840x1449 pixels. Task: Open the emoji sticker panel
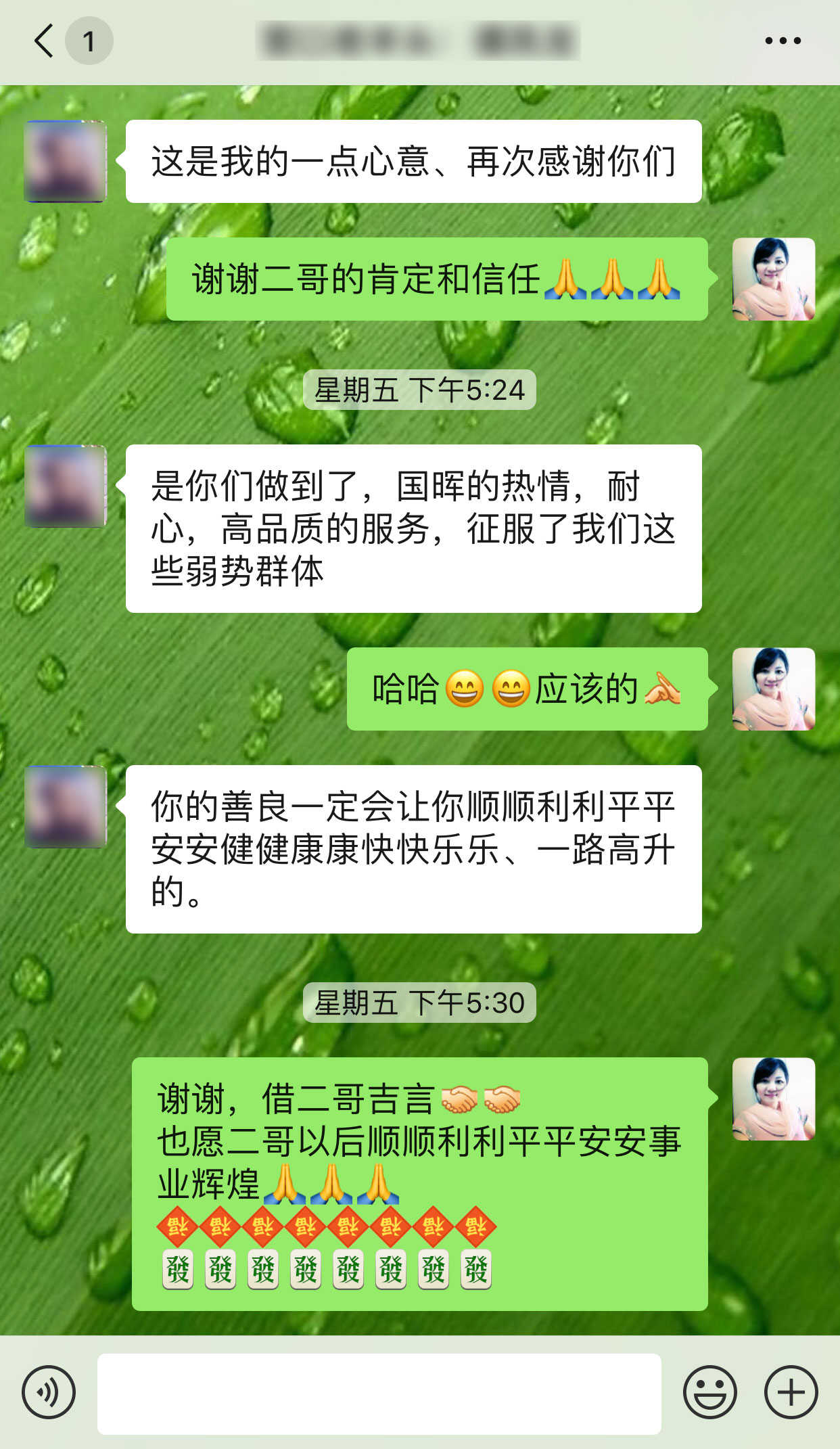[x=709, y=1392]
